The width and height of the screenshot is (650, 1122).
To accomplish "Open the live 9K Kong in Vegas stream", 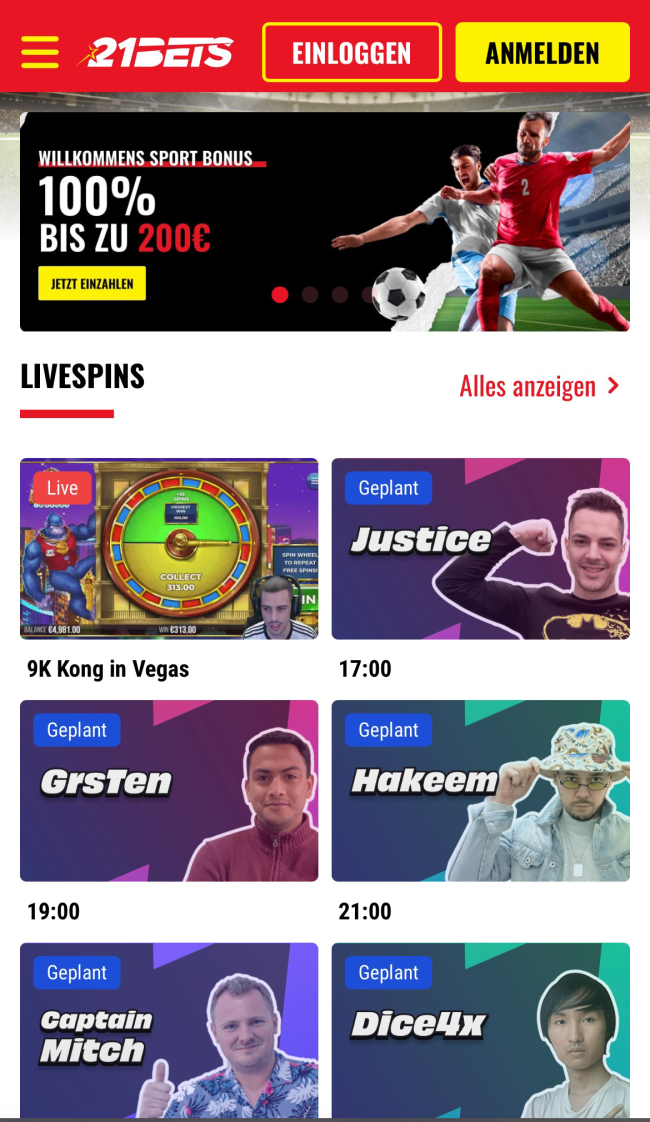I will (x=169, y=548).
